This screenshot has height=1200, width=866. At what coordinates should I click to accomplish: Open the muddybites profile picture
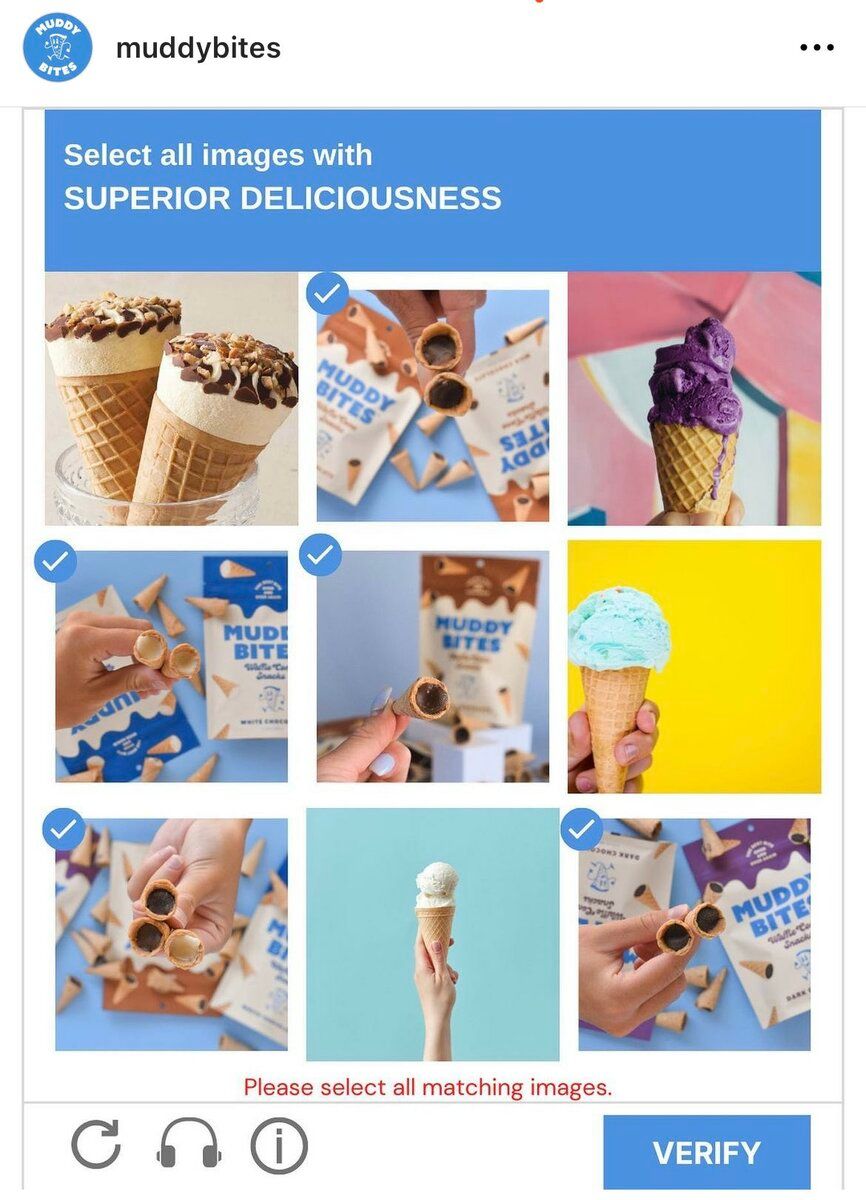click(57, 47)
